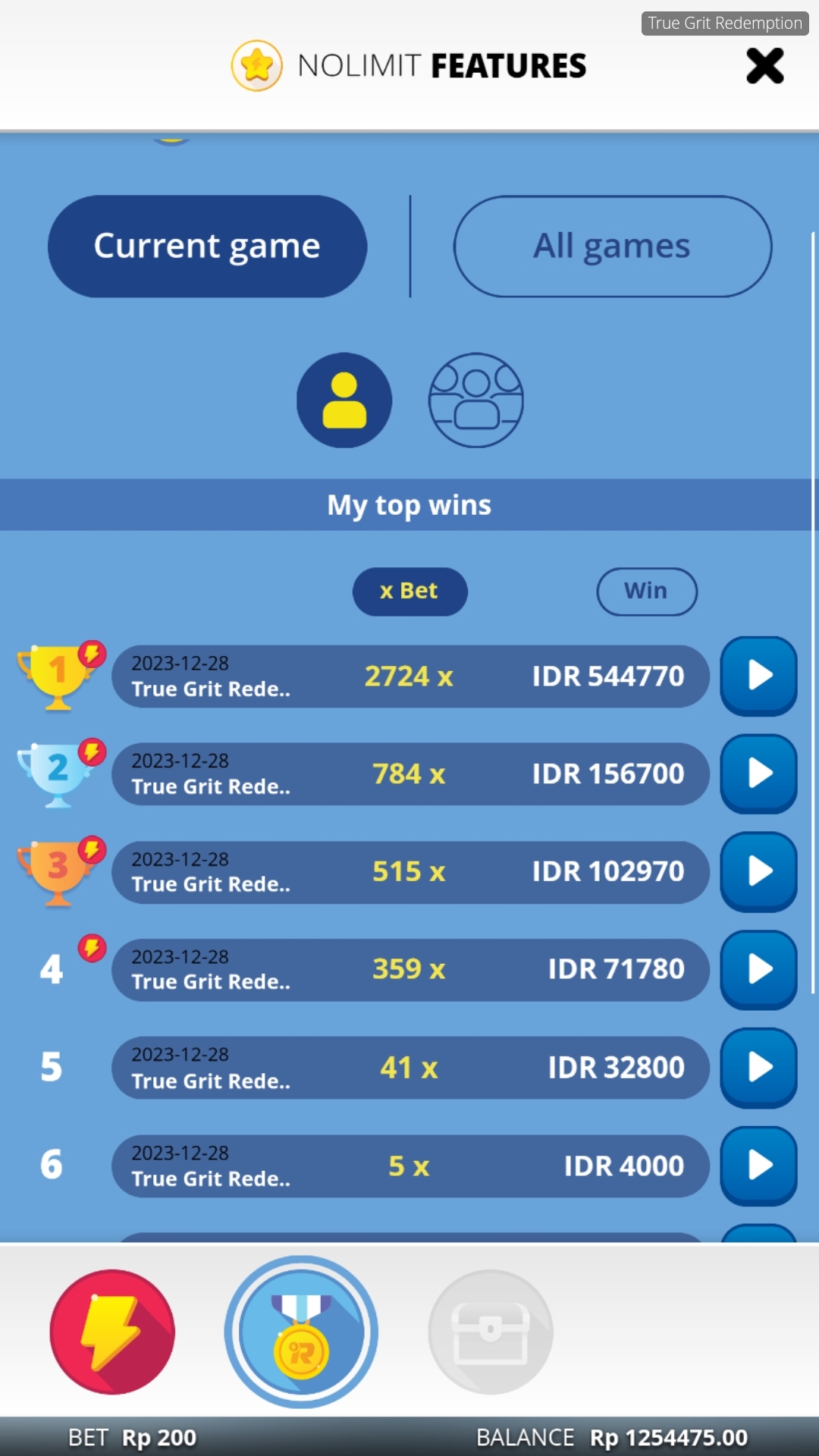Replay the 2724 x win
819x1456 pixels.
tap(758, 676)
